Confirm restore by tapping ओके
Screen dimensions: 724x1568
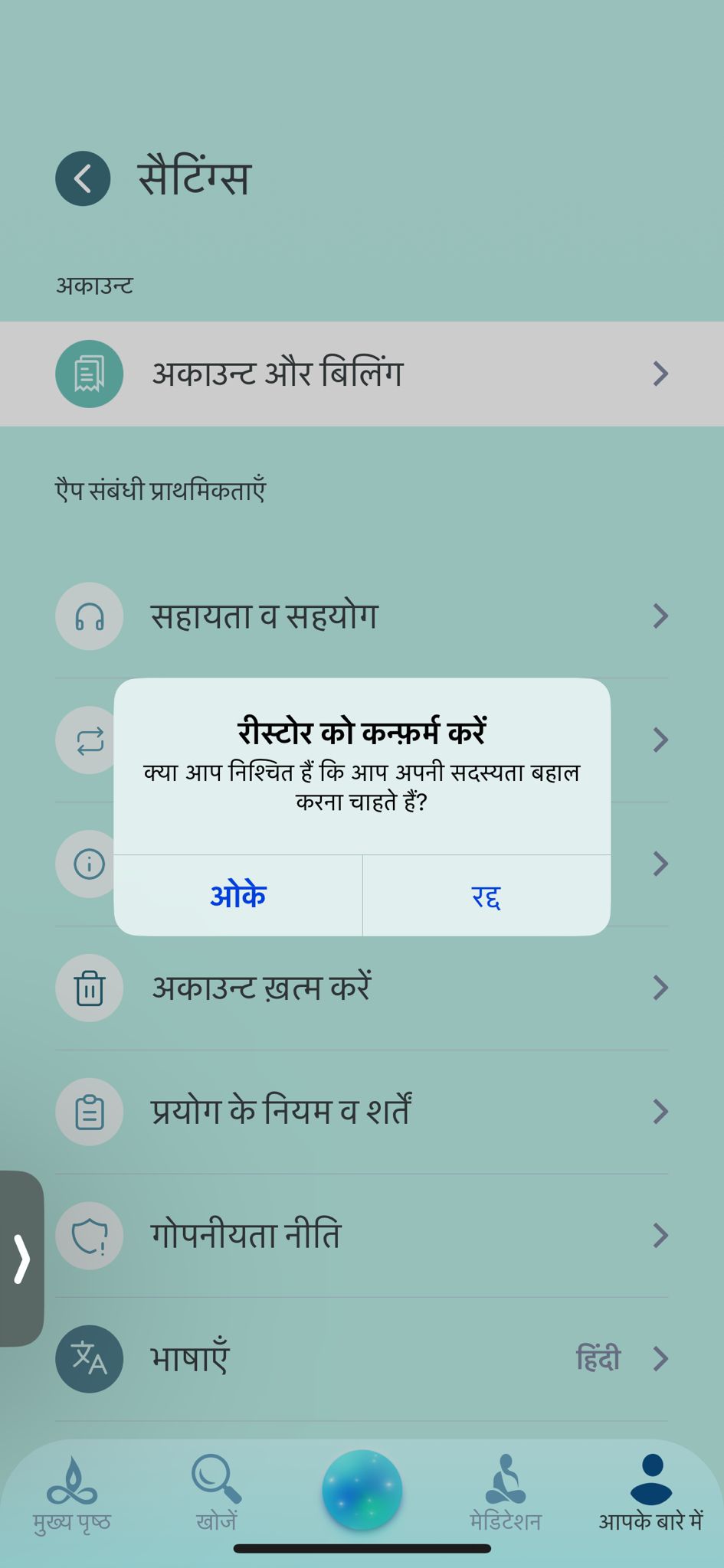(238, 895)
